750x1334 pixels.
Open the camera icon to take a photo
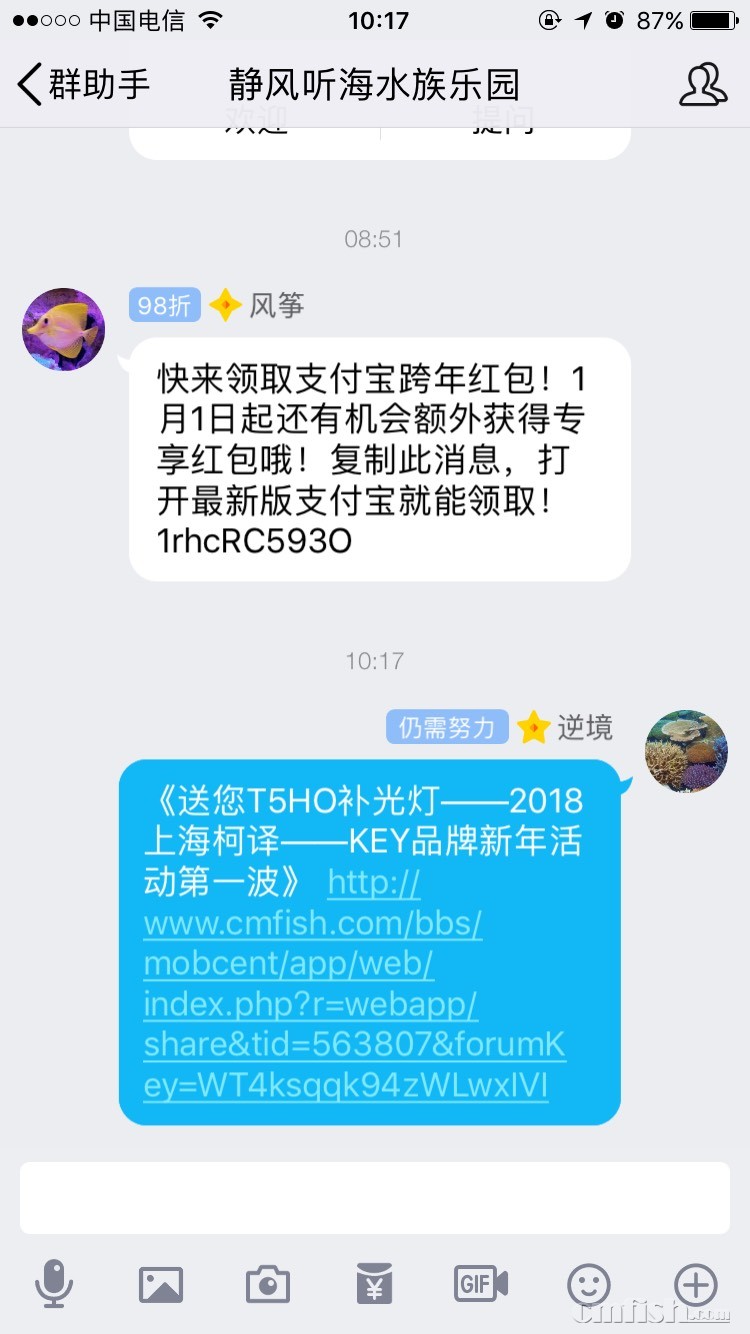click(267, 1285)
